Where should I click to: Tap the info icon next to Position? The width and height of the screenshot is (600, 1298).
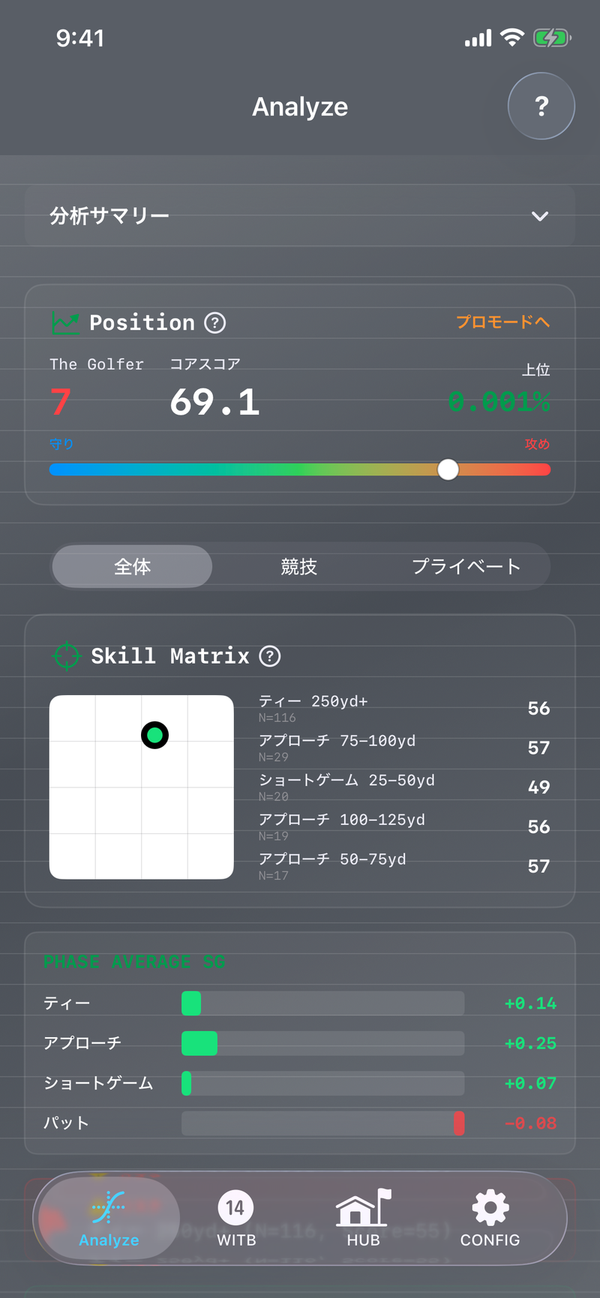click(x=215, y=323)
